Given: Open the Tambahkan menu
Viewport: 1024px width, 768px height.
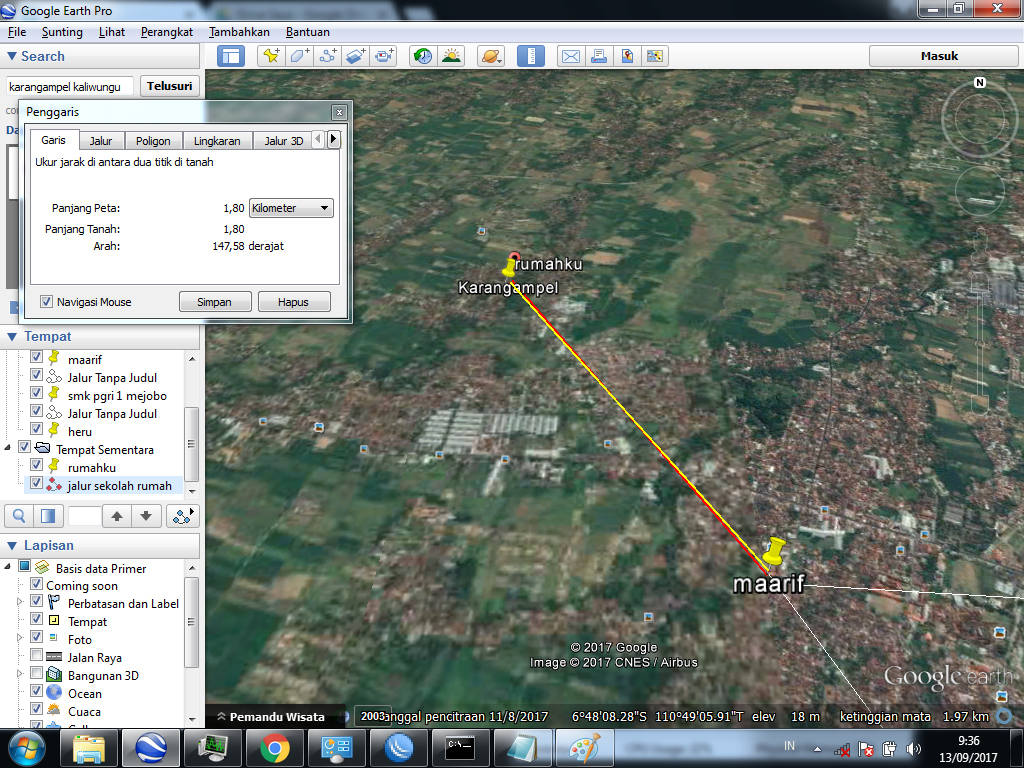Looking at the screenshot, I should point(239,32).
